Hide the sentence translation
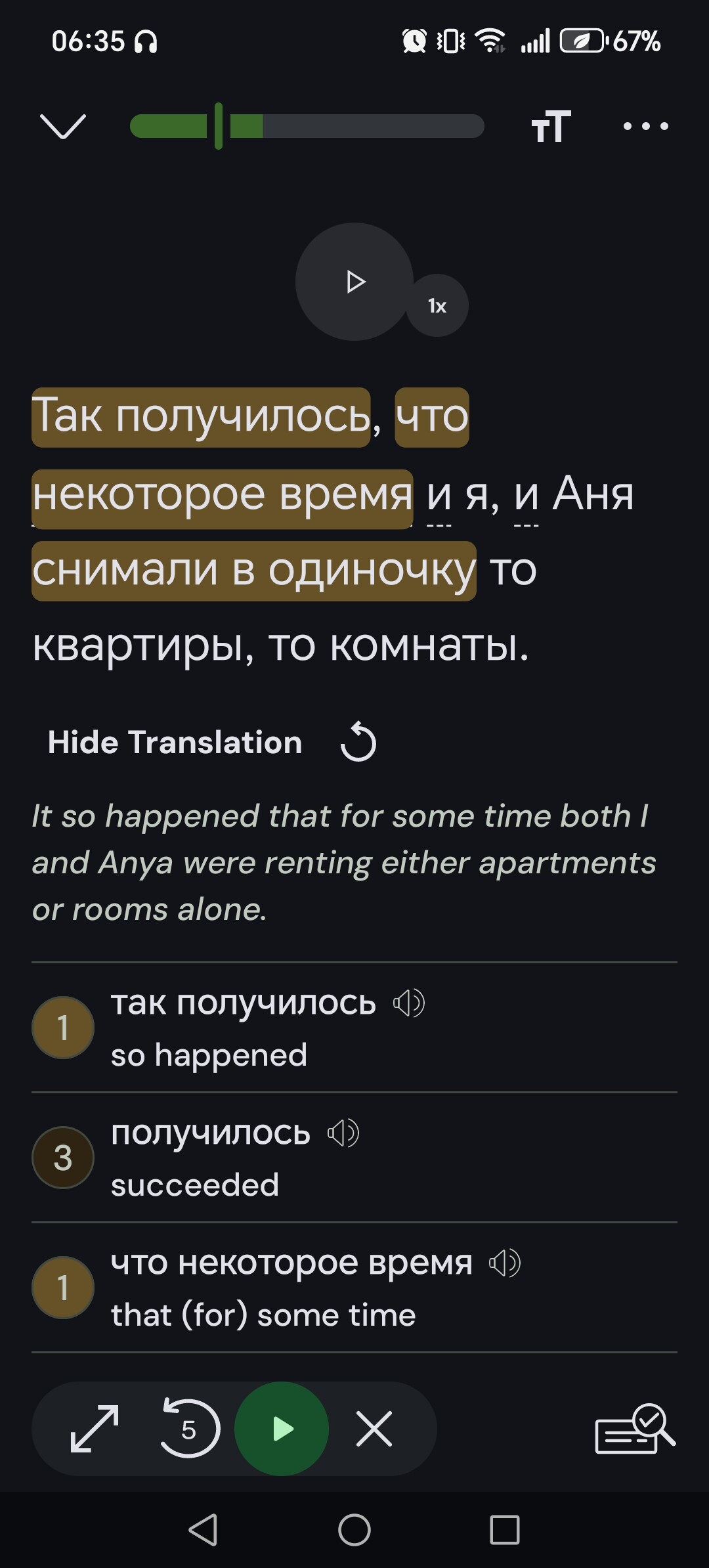The height and width of the screenshot is (1568, 709). [x=175, y=743]
